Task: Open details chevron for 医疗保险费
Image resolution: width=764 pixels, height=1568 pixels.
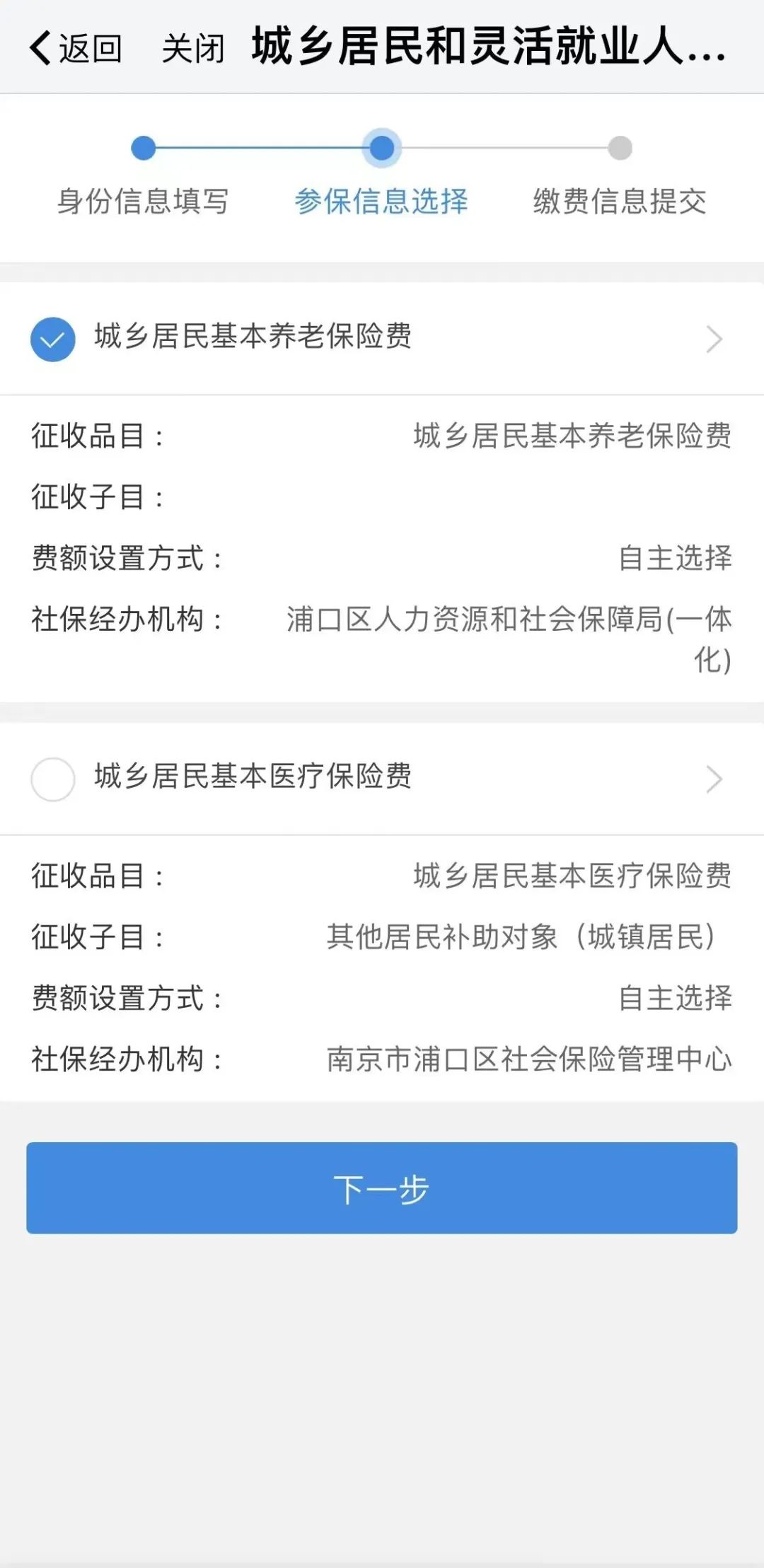Action: (714, 779)
